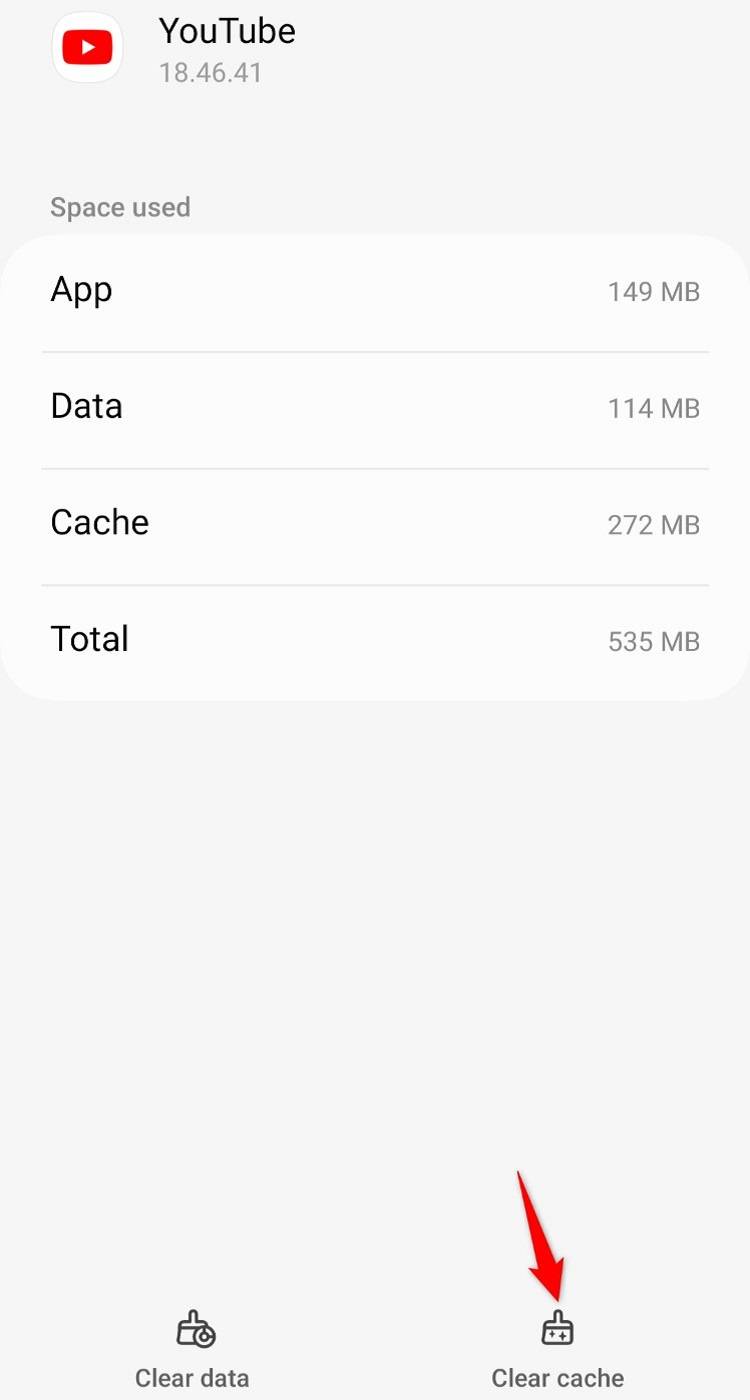Tap the Clear data button label
Viewport: 750px width, 1400px height.
tap(192, 1377)
